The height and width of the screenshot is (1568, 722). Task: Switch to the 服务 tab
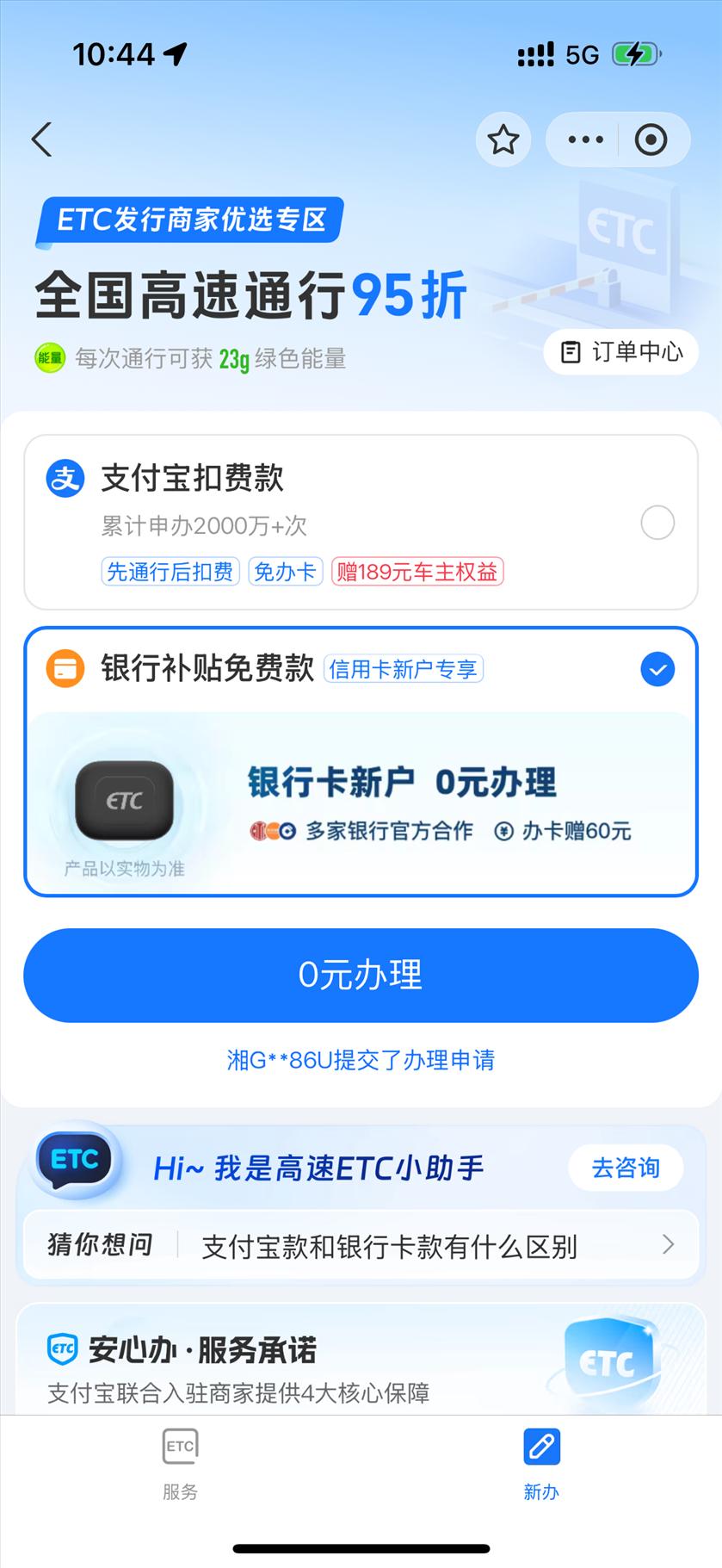coord(180,1465)
